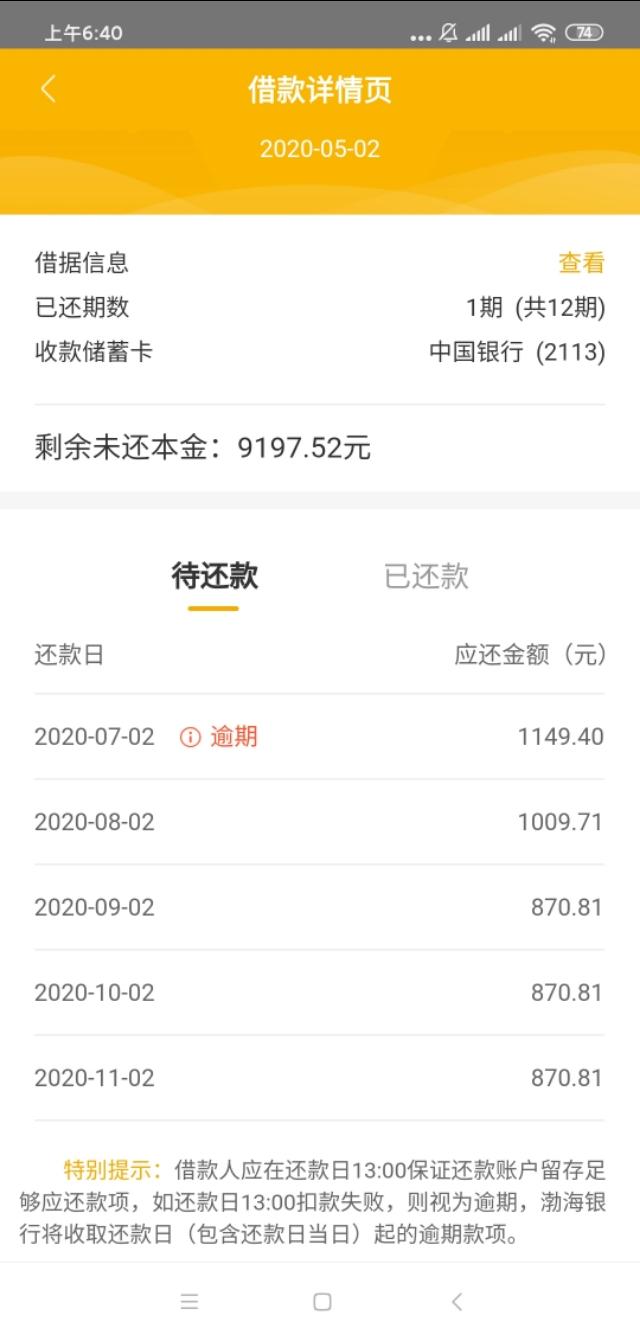Switch to the 已还款 tab
Screen dimensions: 640x1338
[x=427, y=576]
